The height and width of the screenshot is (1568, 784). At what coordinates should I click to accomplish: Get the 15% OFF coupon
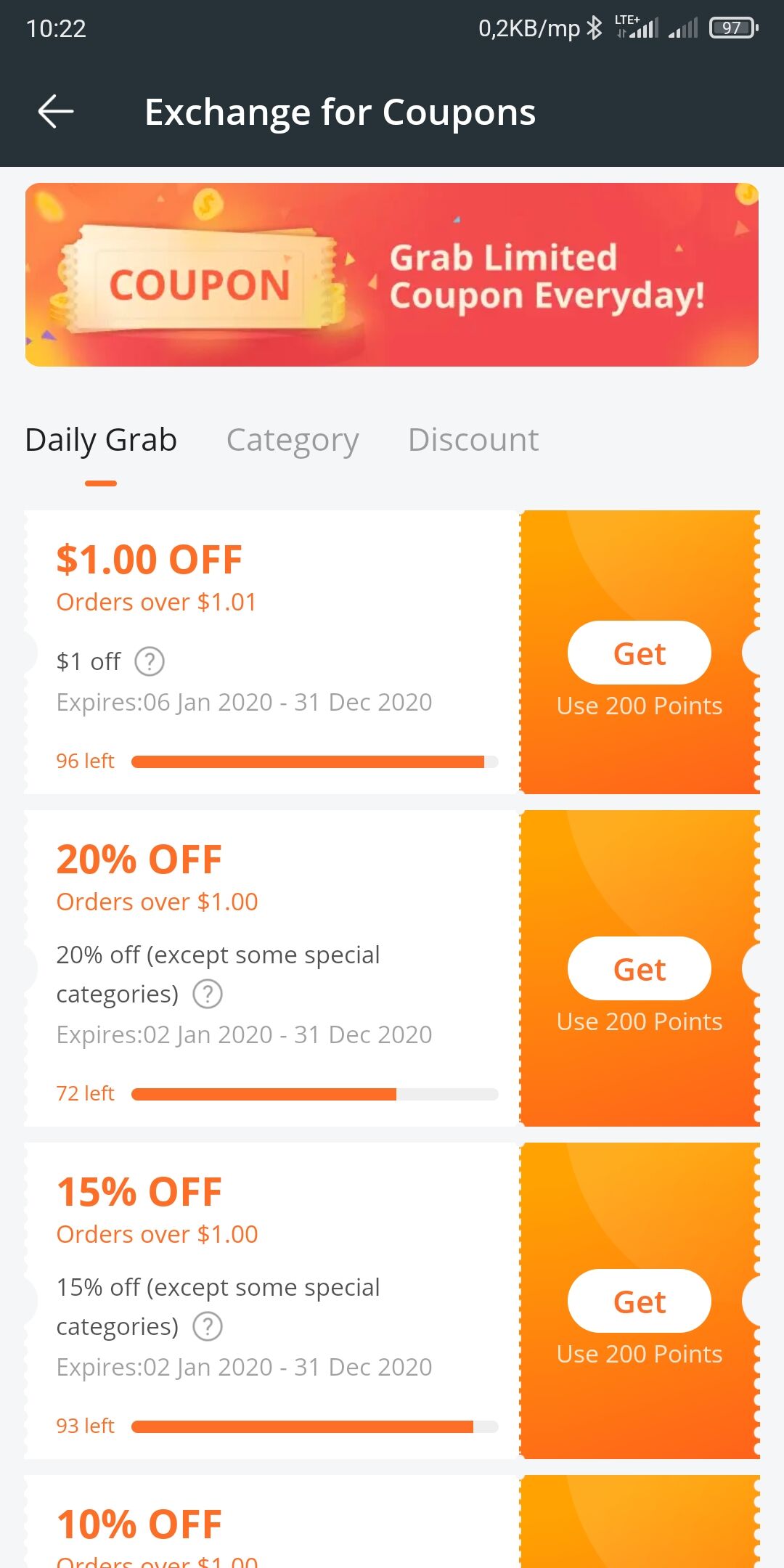(x=640, y=1301)
